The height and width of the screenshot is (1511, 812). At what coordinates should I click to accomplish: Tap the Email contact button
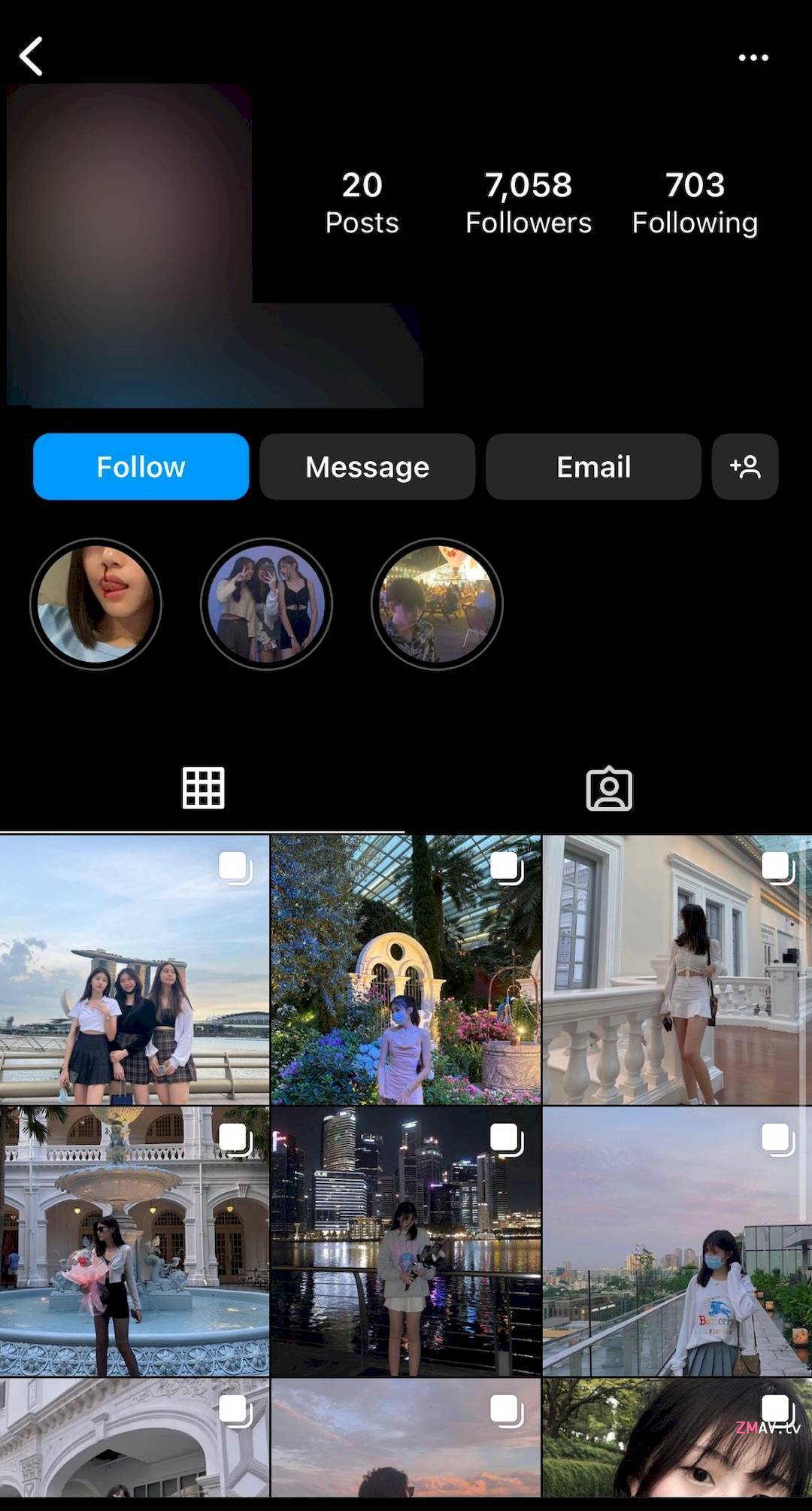[x=593, y=466]
